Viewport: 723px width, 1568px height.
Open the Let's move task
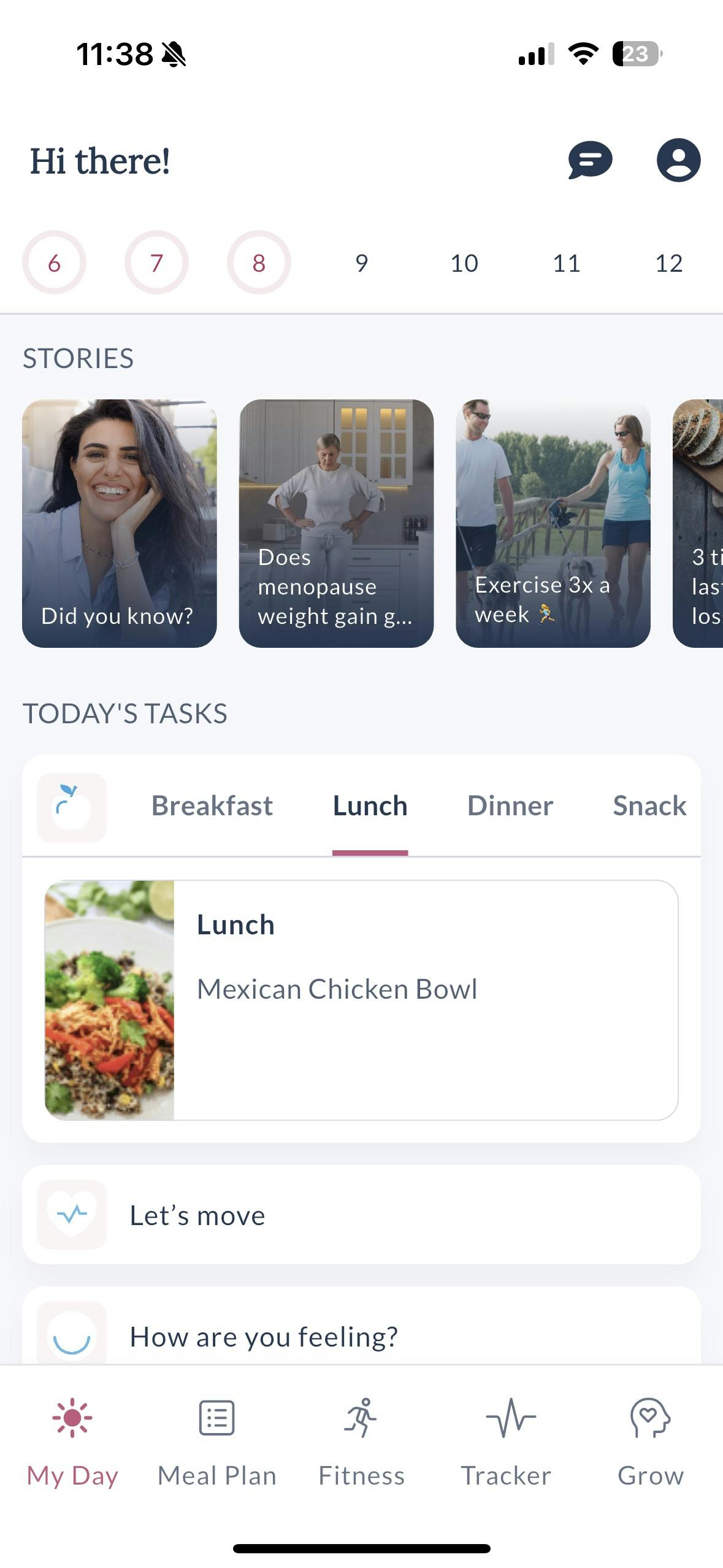click(361, 1215)
